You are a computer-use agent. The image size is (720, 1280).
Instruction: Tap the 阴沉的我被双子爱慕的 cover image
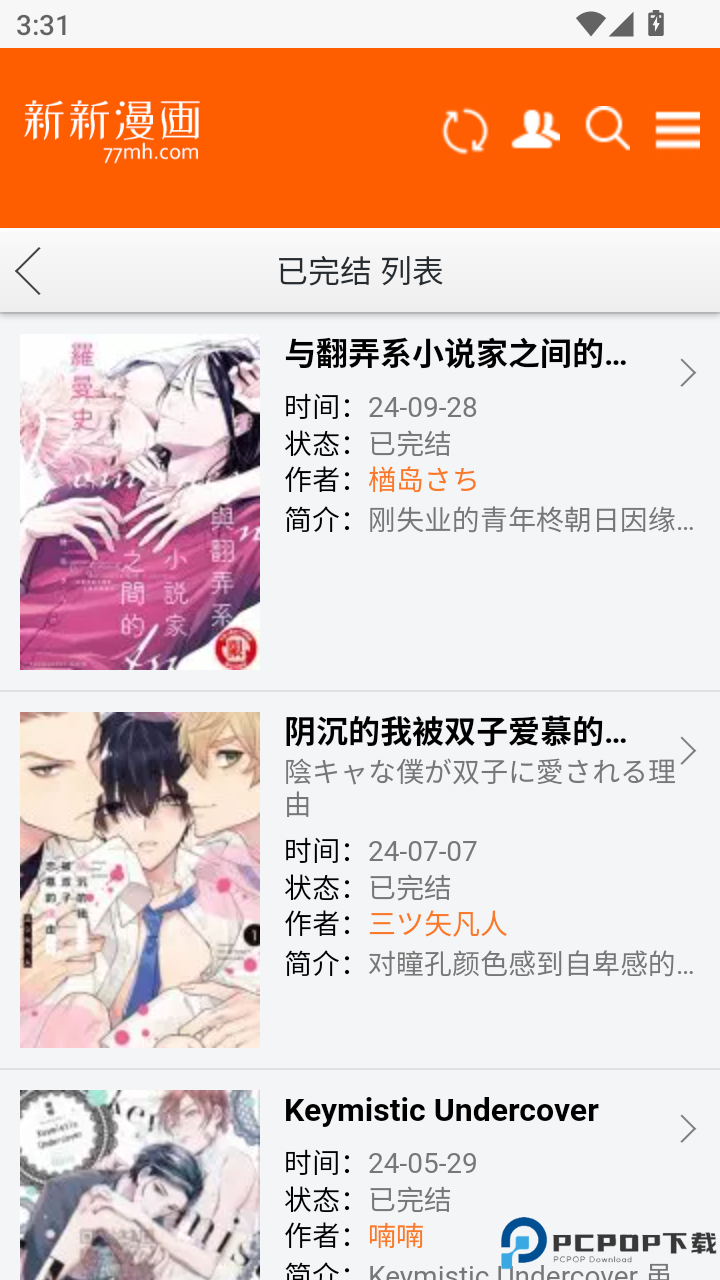click(x=139, y=879)
